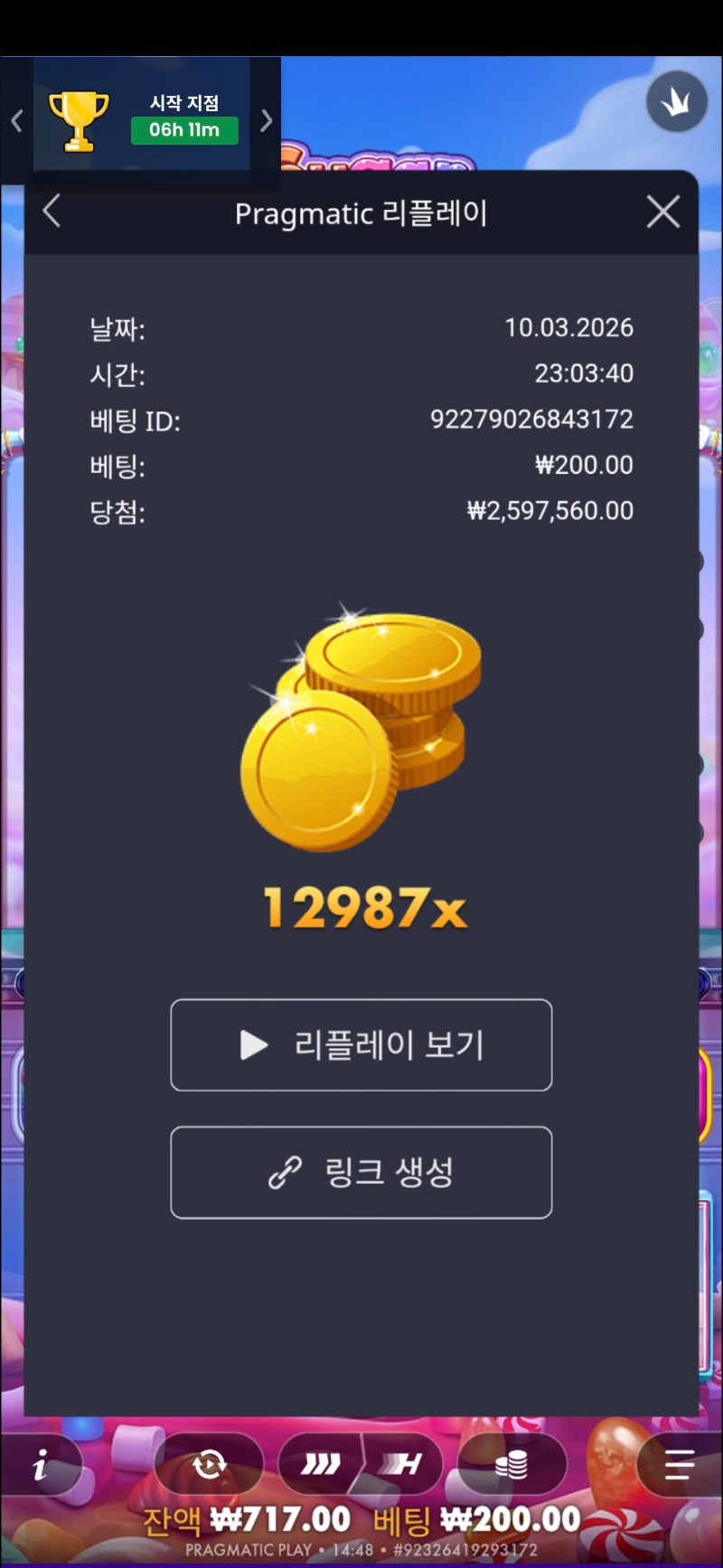
Task: Go back from the replay details
Action: point(52,213)
